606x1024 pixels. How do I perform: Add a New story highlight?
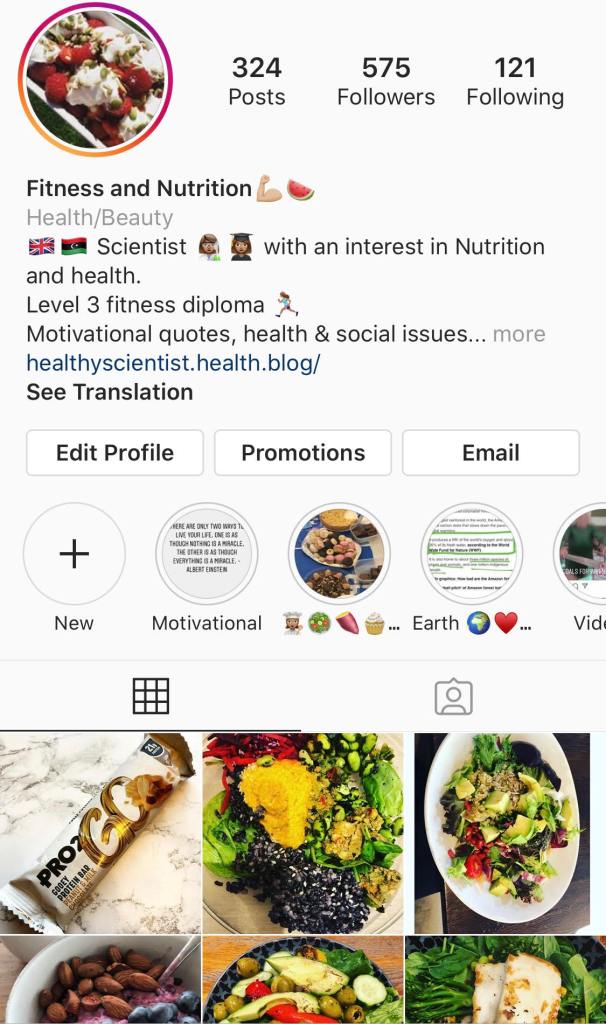click(74, 554)
